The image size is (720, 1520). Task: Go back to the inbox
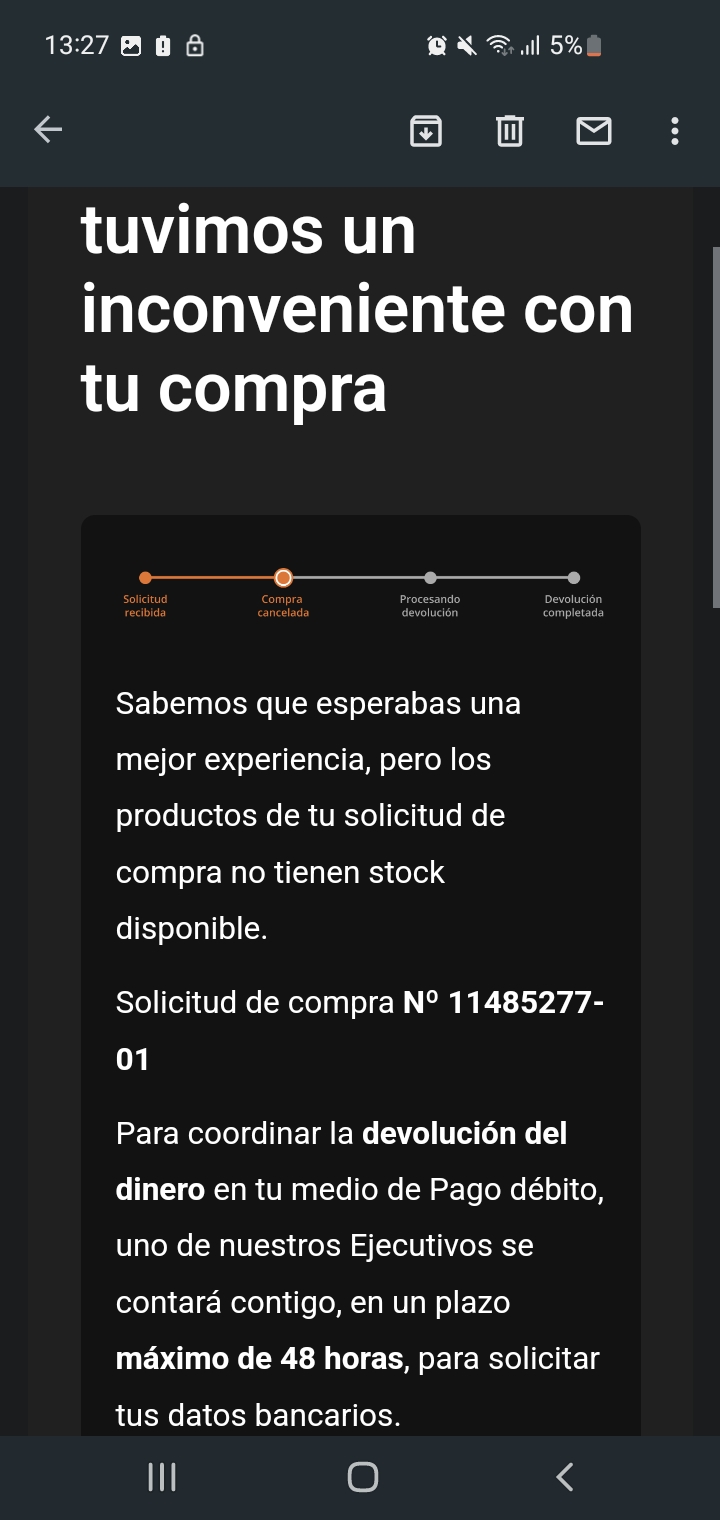[x=48, y=130]
